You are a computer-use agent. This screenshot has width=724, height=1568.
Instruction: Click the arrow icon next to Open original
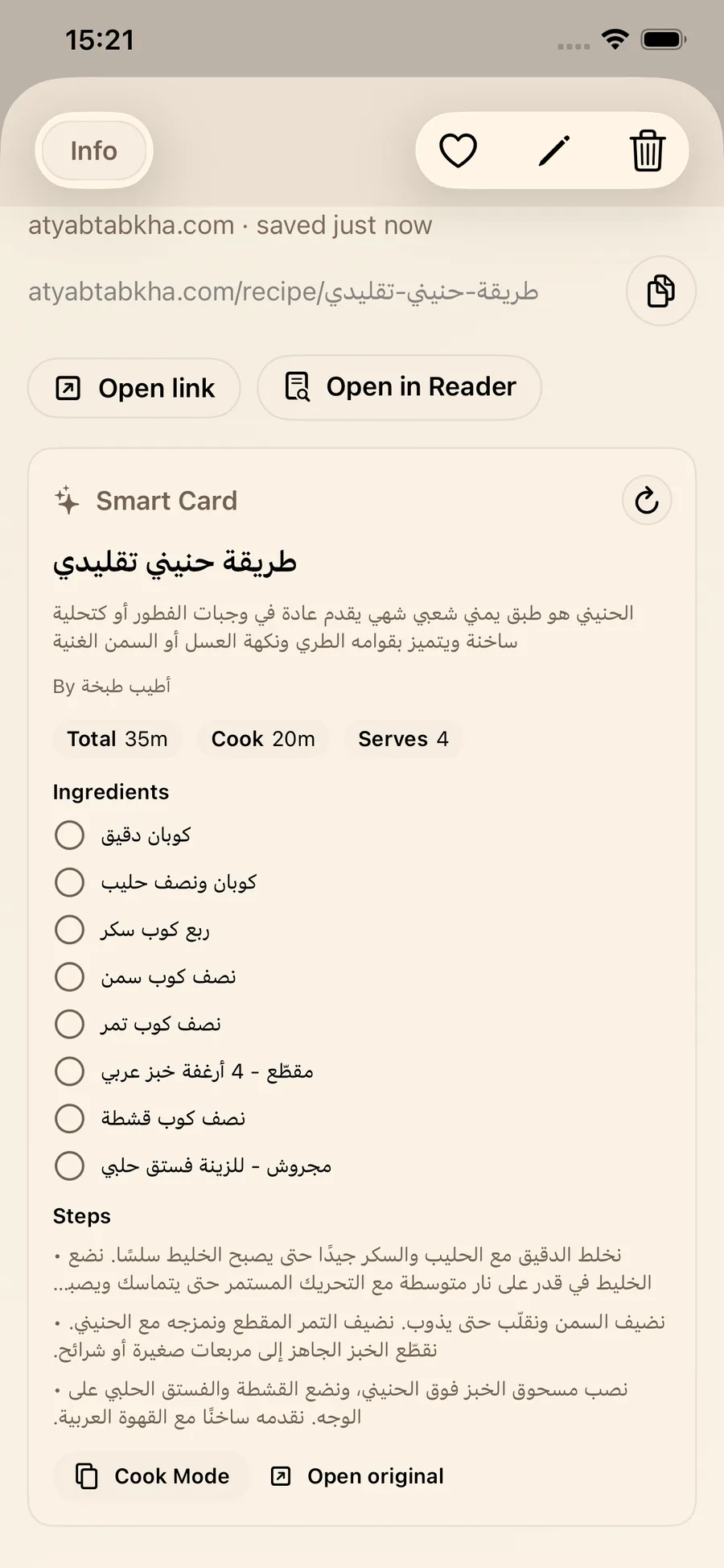click(x=280, y=1476)
